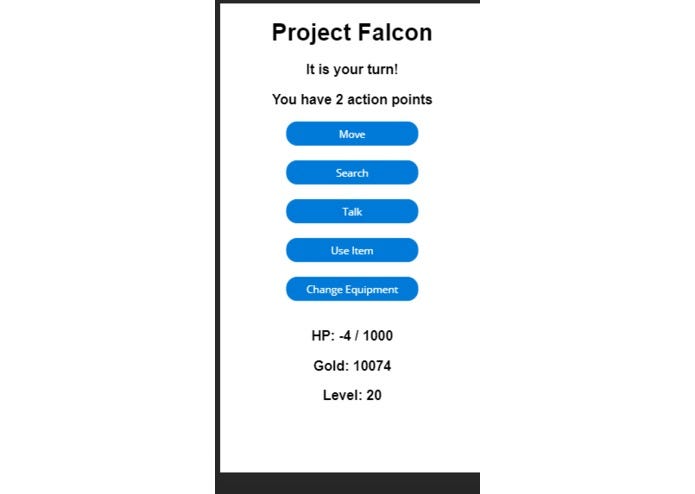
Task: Open Change Equipment
Action: click(352, 289)
